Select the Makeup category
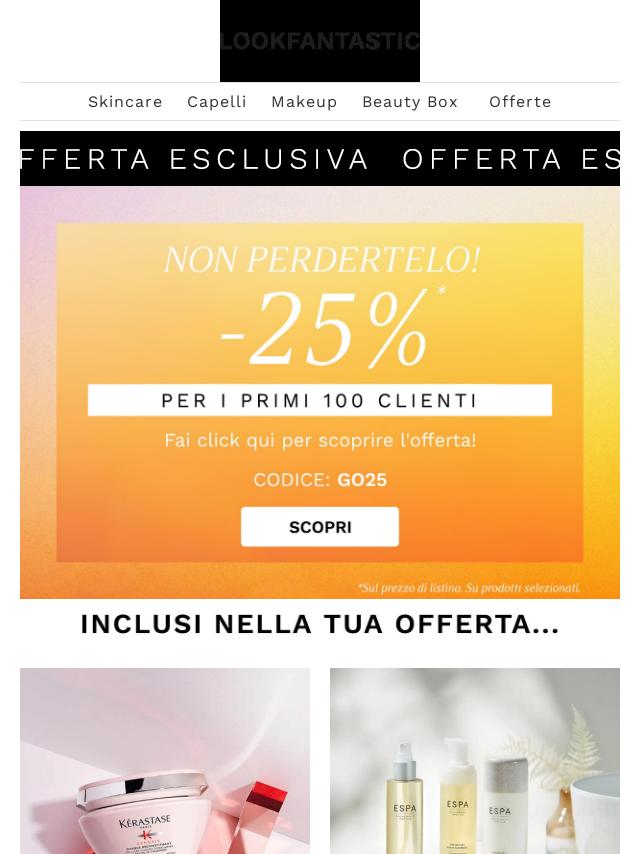This screenshot has width=640, height=854. point(304,102)
